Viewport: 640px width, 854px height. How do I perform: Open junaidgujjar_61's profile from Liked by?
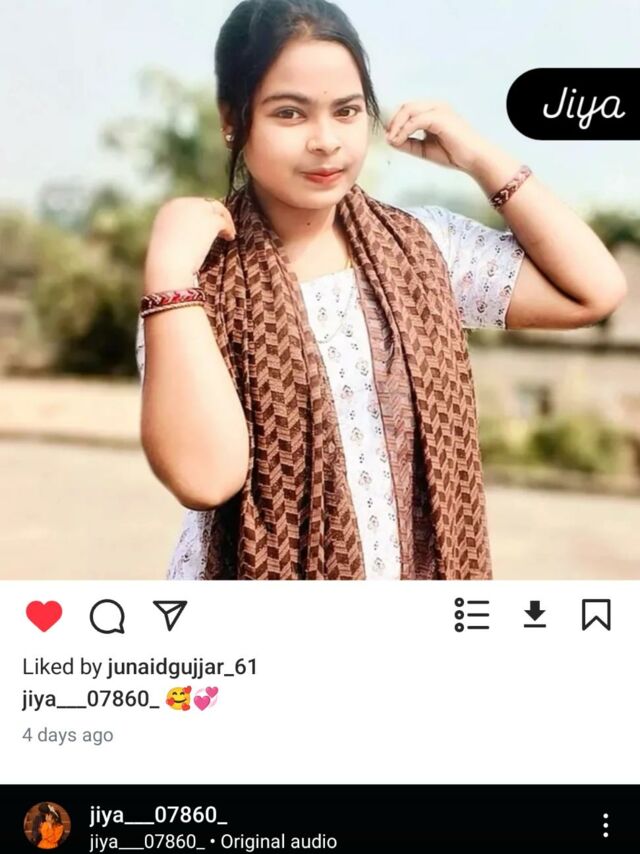tap(182, 667)
